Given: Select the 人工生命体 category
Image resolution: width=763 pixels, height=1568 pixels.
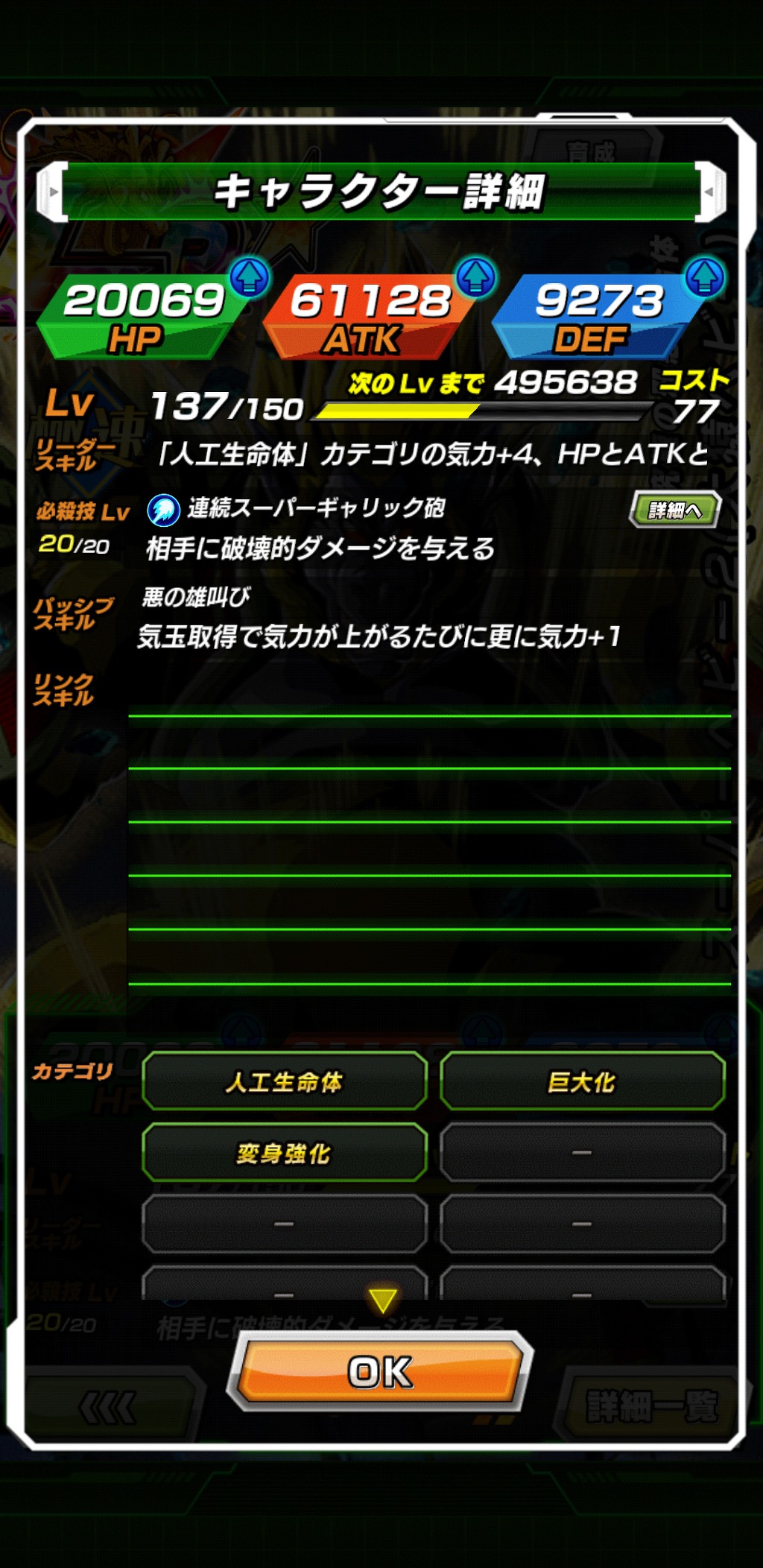Looking at the screenshot, I should click(x=284, y=1081).
